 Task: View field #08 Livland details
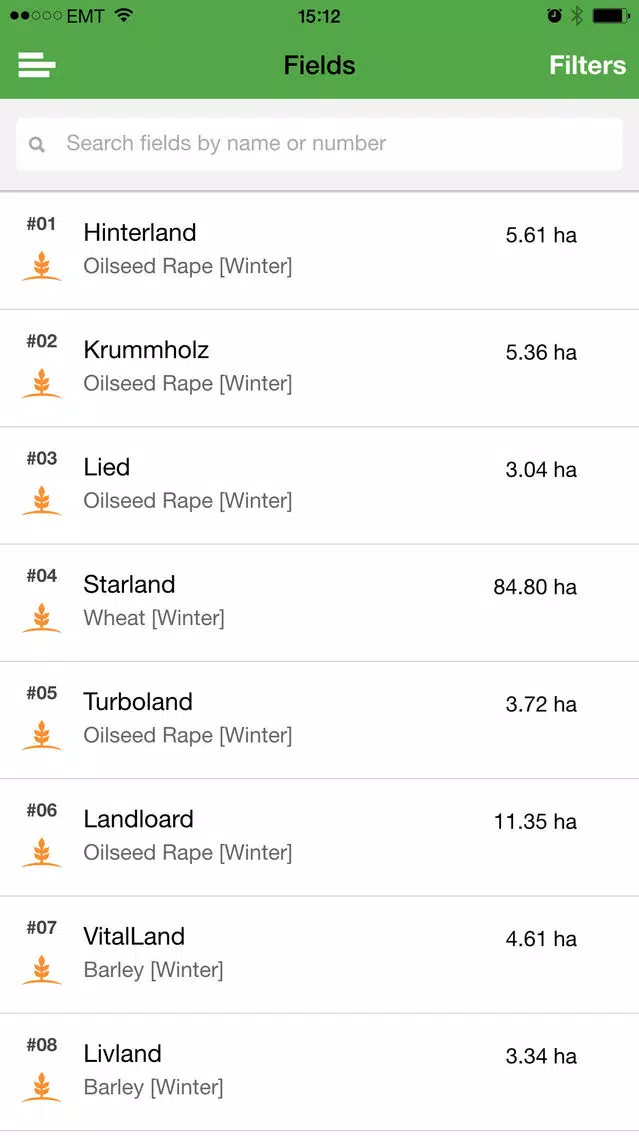point(320,1072)
